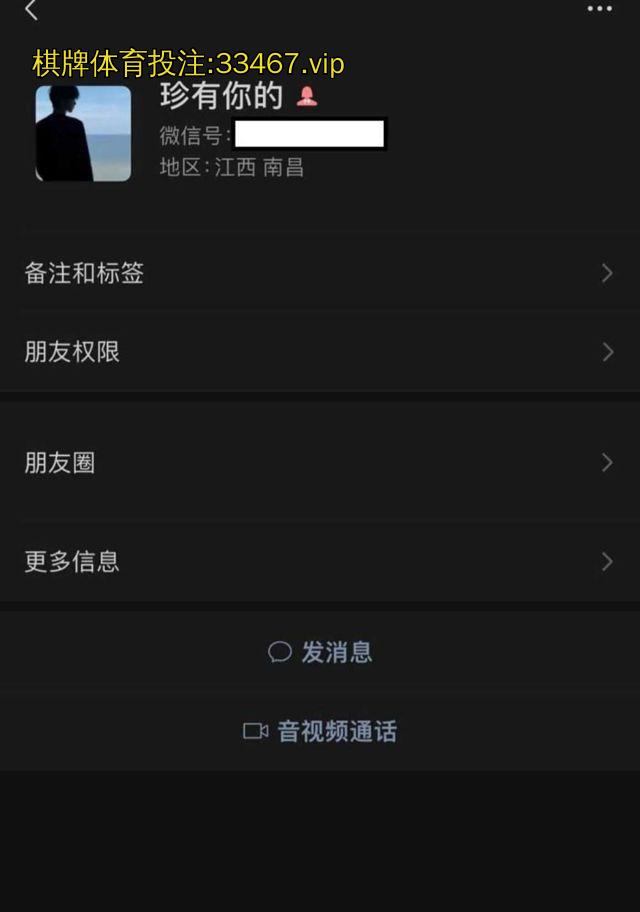640x912 pixels.
Task: Open the three-dot overflow menu
Action: click(x=599, y=9)
